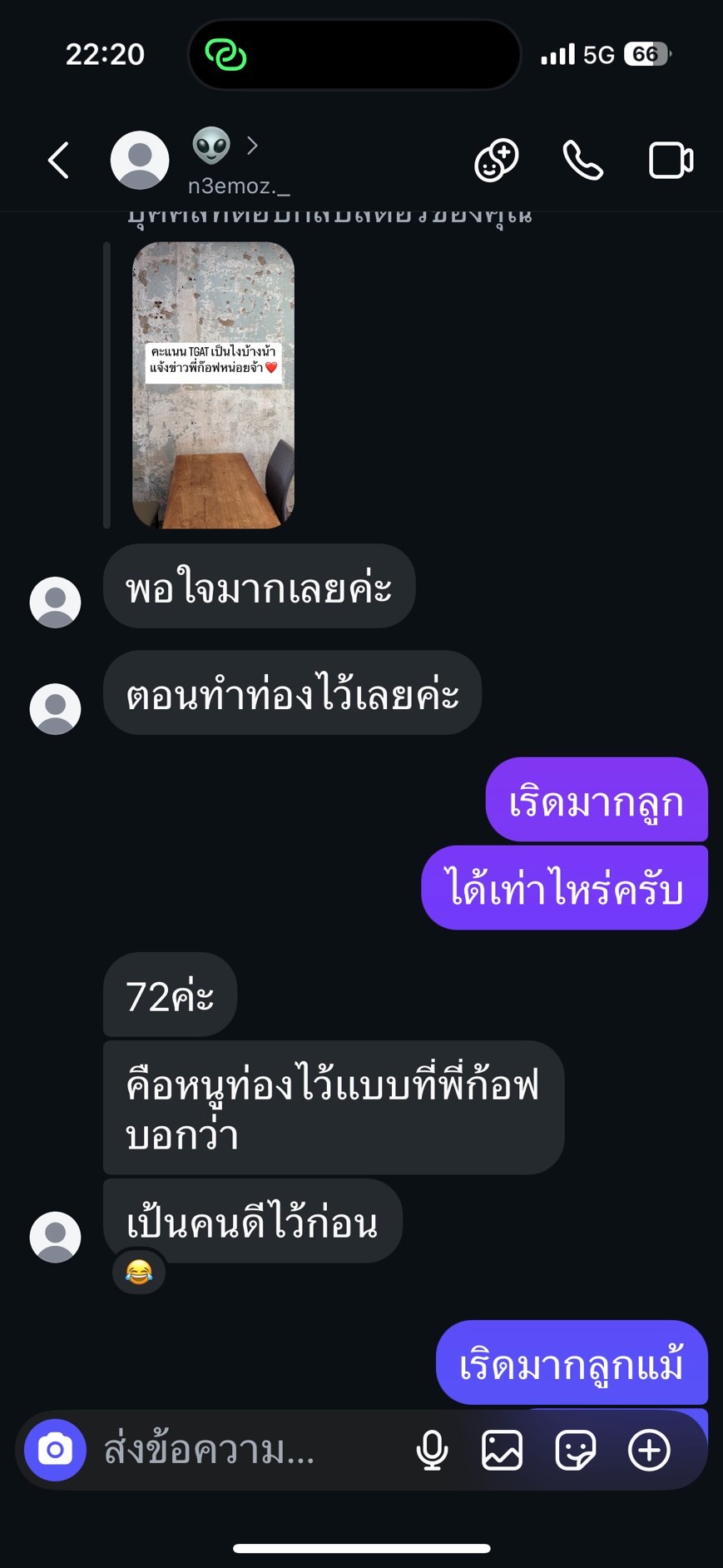723x1568 pixels.
Task: Open the camera from the message bar
Action: 55,1451
